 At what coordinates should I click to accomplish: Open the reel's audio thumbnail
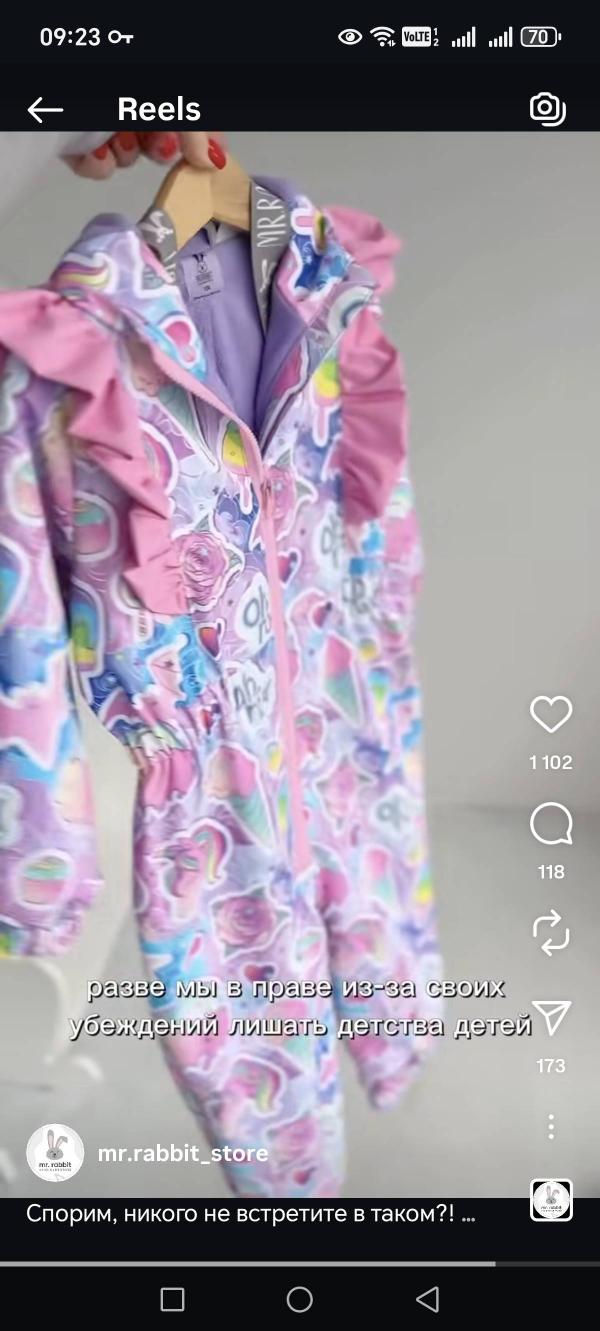(551, 1200)
